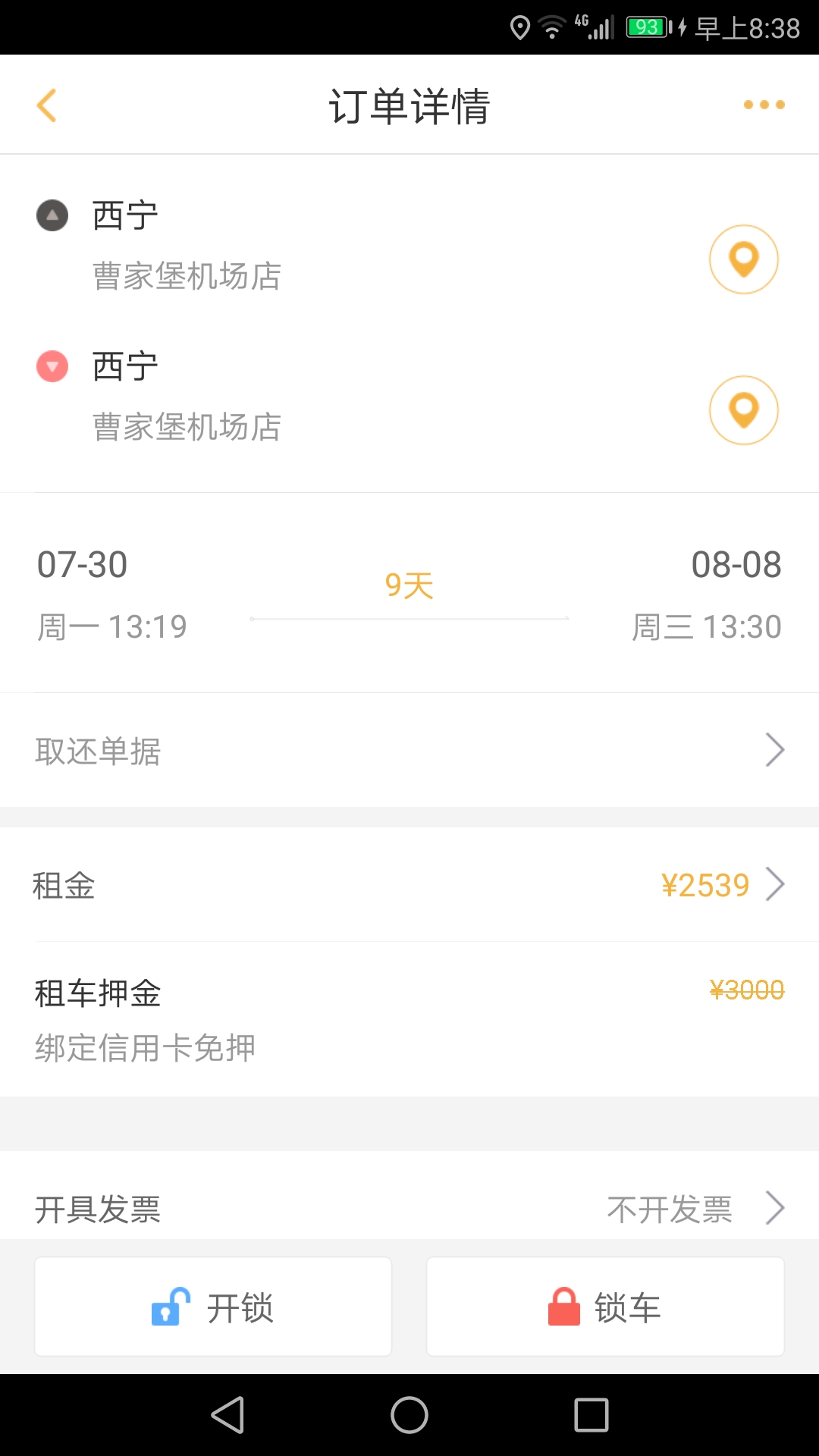This screenshot has height=1456, width=819.
Task: Tap 锁车 to lock the car
Action: point(605,1307)
